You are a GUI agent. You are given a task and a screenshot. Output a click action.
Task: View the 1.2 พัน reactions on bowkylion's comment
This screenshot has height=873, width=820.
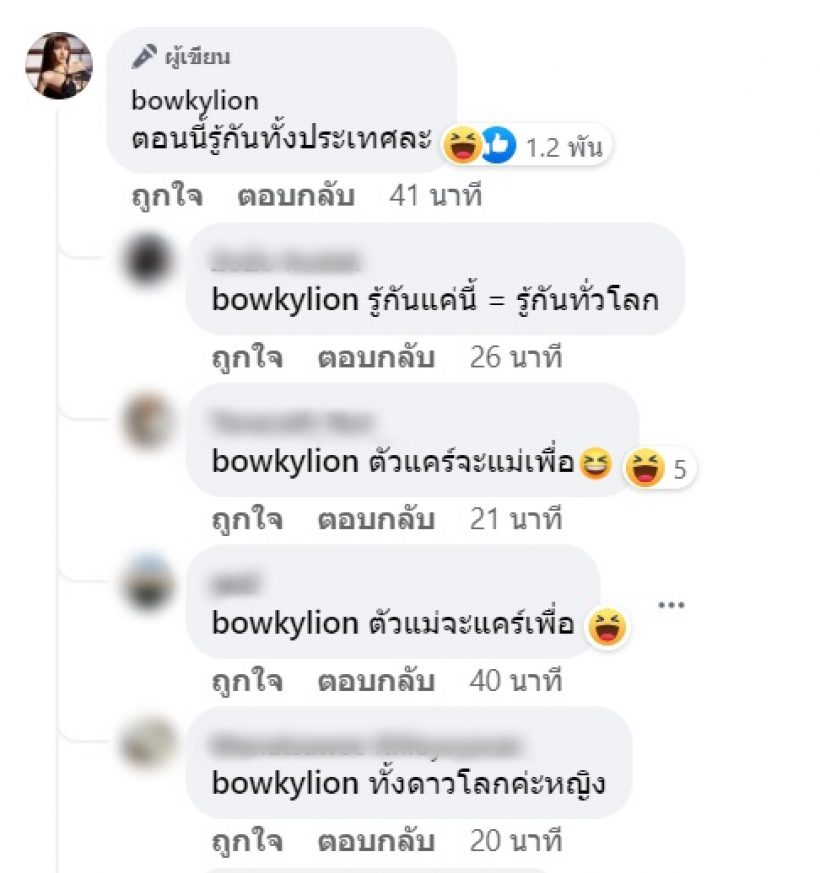[x=541, y=148]
